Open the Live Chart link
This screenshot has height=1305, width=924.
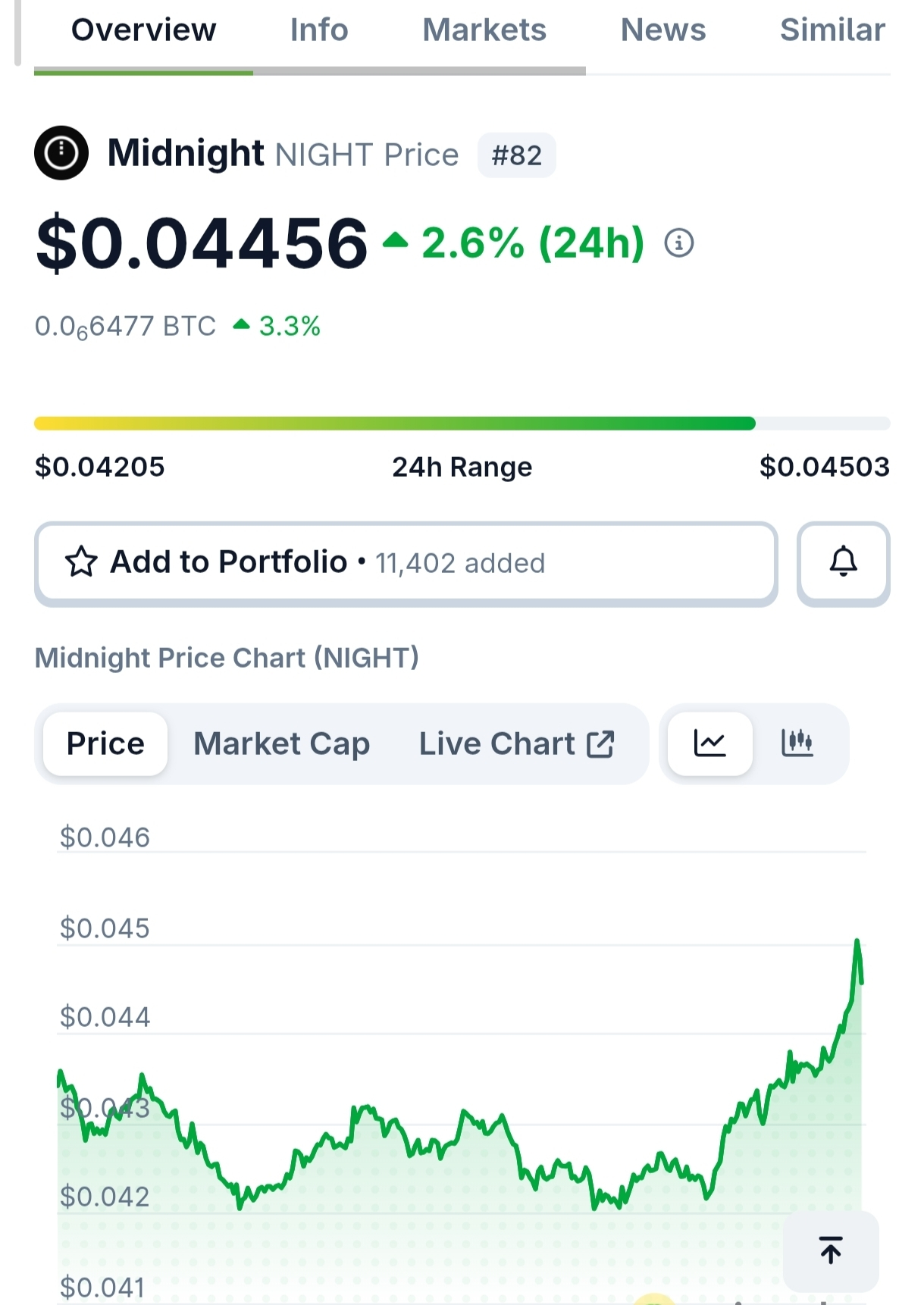point(517,743)
